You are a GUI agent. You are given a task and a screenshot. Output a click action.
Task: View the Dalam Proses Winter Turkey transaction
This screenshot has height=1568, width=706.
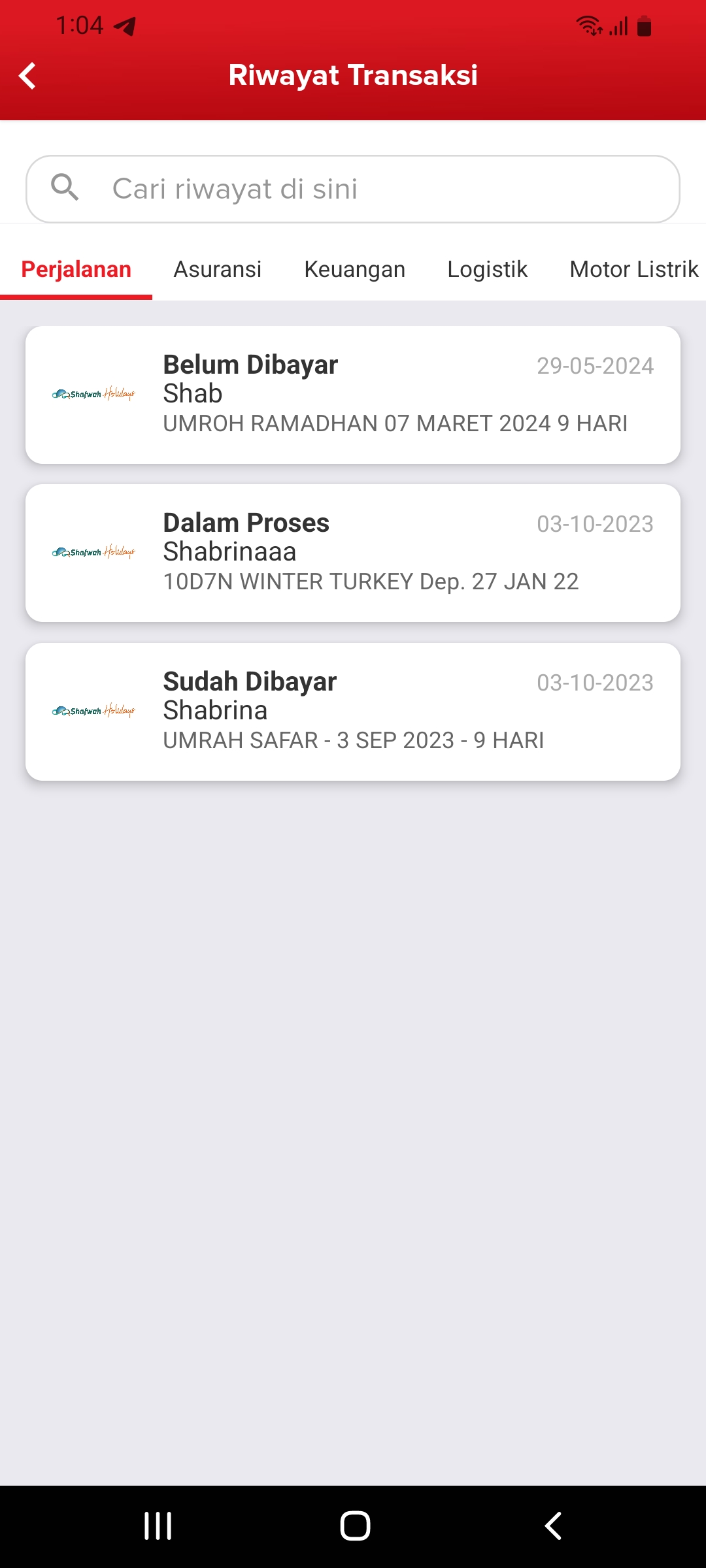pos(353,553)
